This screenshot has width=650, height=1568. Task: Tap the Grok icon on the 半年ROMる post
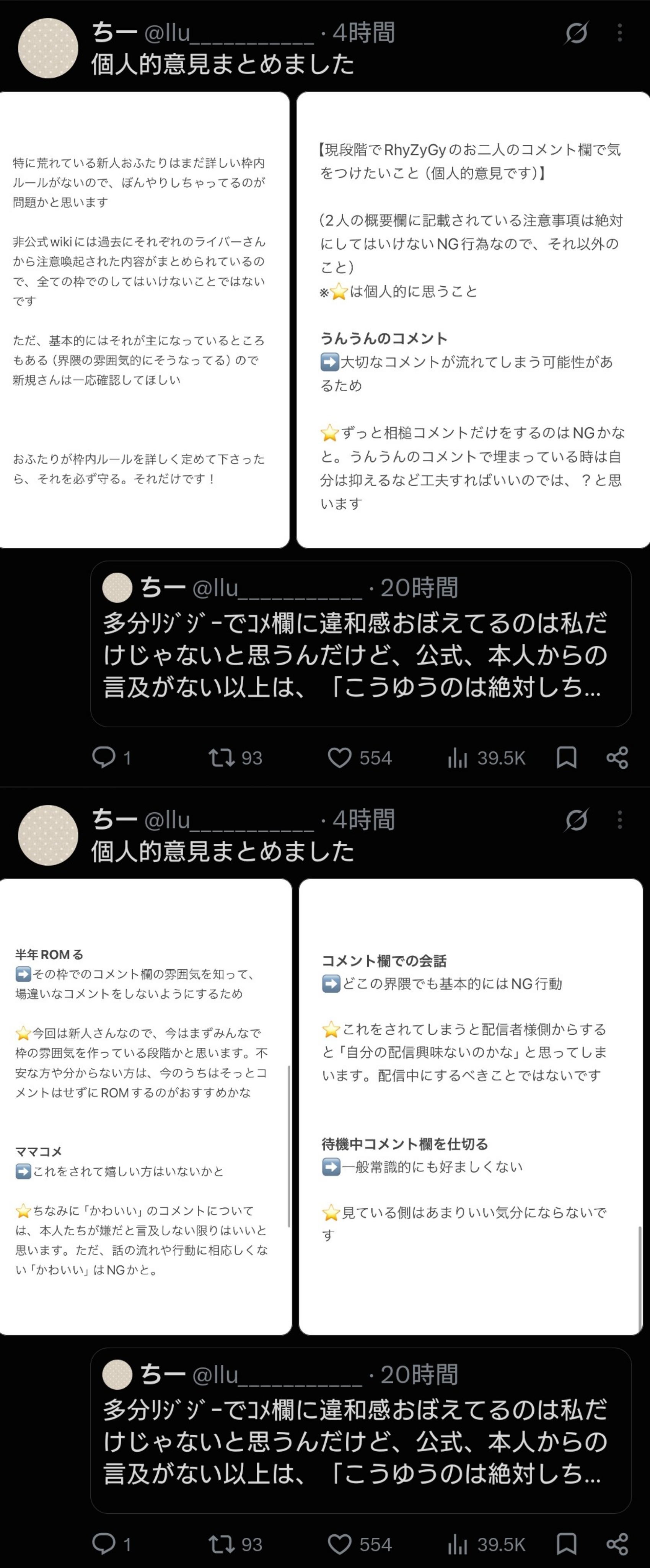[x=576, y=820]
